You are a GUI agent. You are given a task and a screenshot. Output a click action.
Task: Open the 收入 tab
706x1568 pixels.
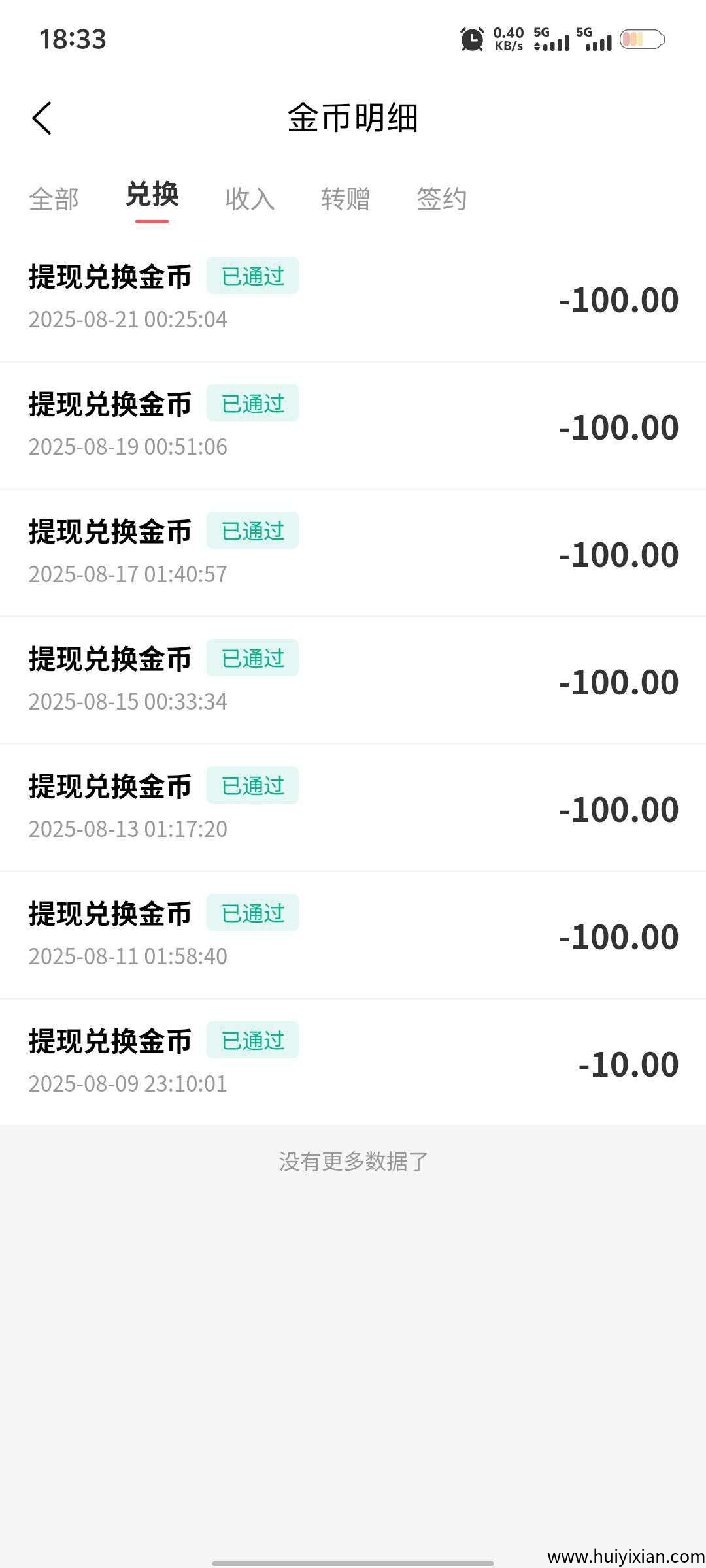(x=250, y=199)
